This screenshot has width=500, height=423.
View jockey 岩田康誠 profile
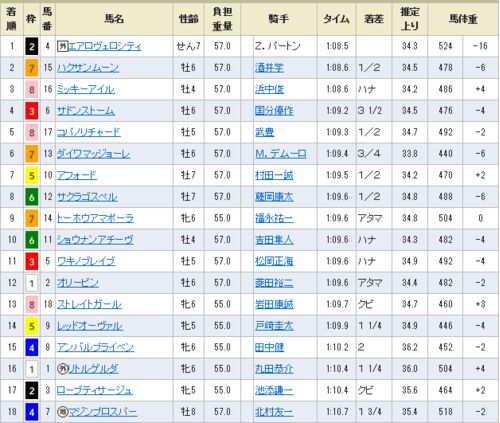[x=274, y=304]
